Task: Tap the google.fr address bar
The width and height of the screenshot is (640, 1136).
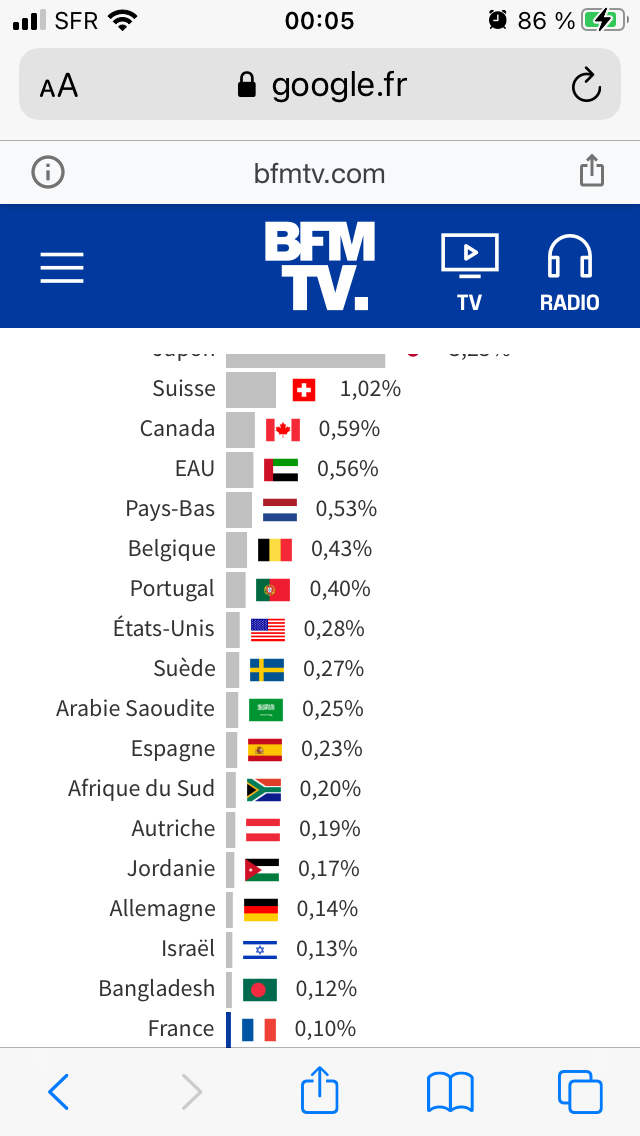Action: tap(322, 85)
